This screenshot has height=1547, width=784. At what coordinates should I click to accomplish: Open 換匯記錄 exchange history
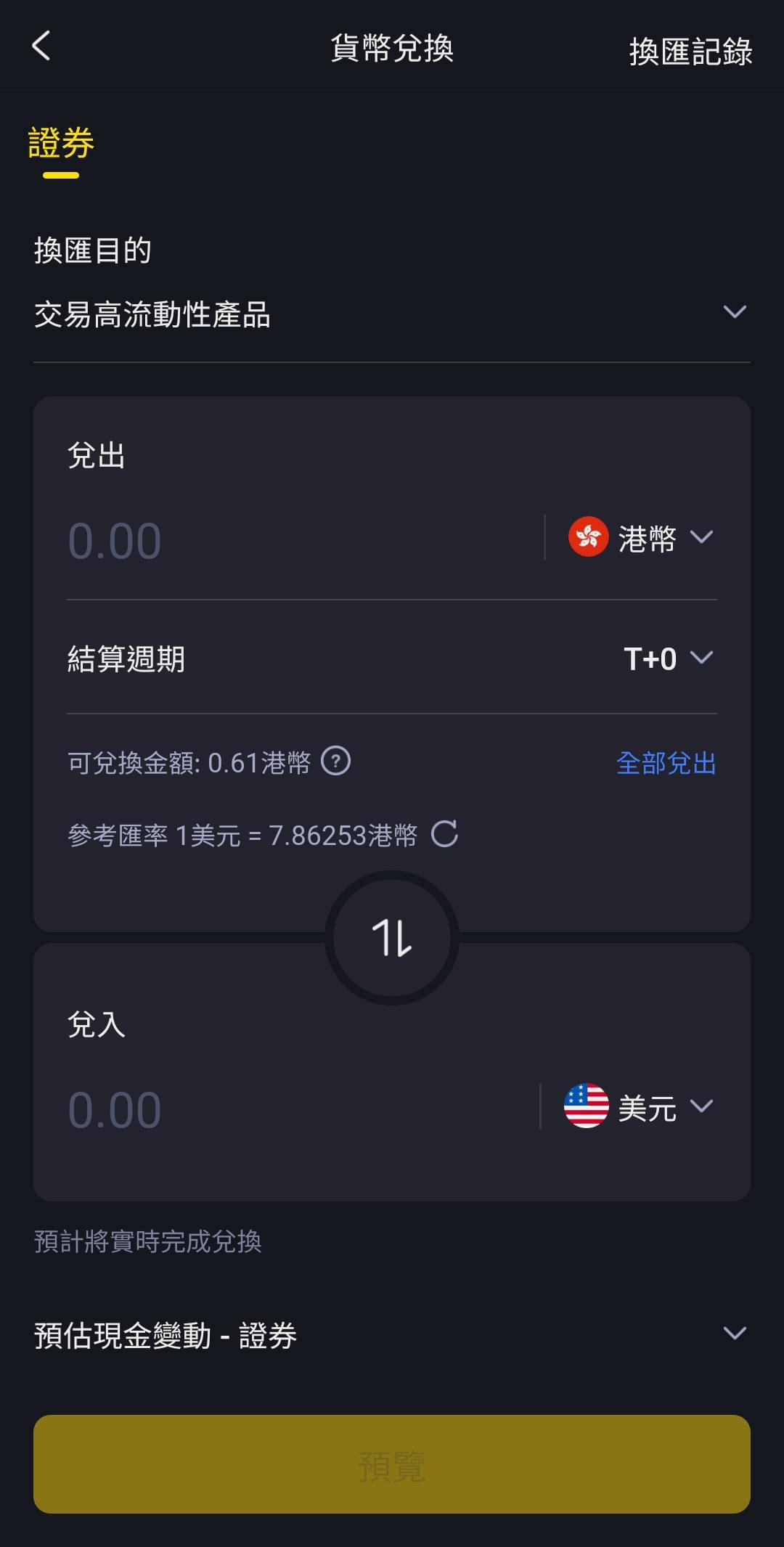[690, 52]
